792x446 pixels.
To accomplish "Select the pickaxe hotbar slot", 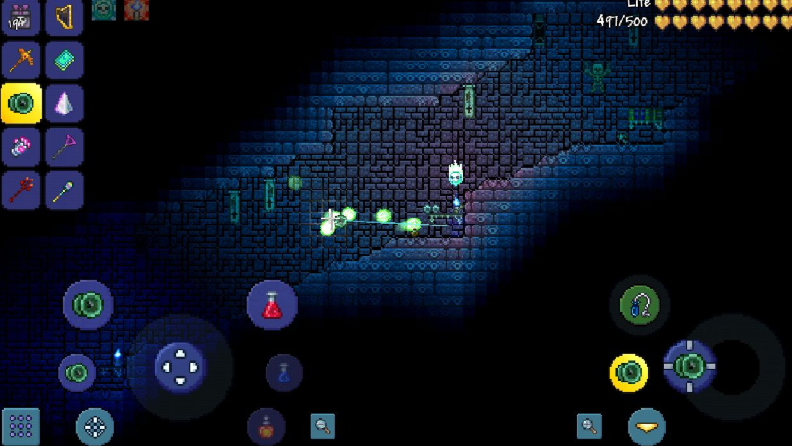I will [21, 60].
